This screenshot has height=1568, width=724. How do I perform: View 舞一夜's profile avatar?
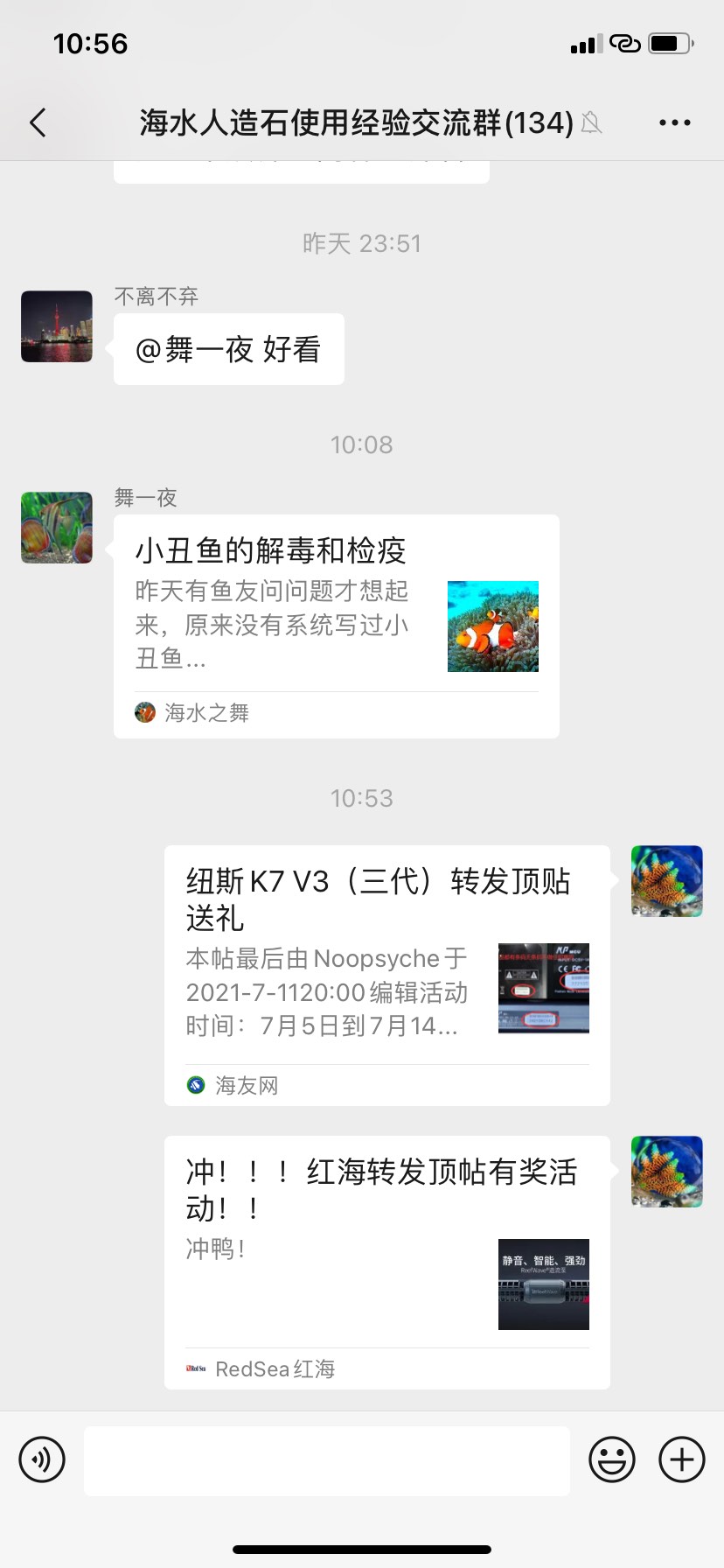click(57, 528)
